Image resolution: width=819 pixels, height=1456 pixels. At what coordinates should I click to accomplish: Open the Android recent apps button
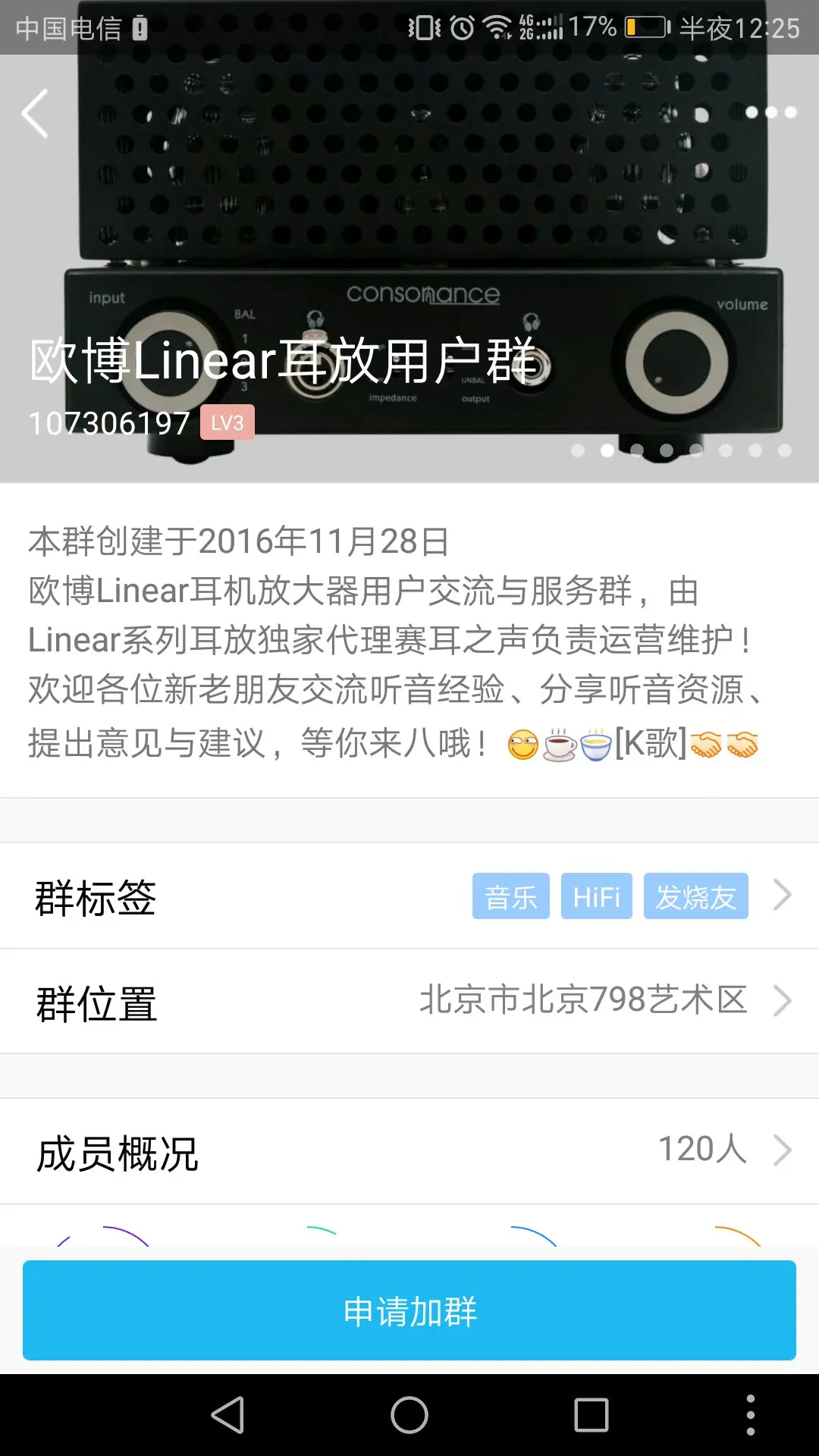[x=591, y=1415]
